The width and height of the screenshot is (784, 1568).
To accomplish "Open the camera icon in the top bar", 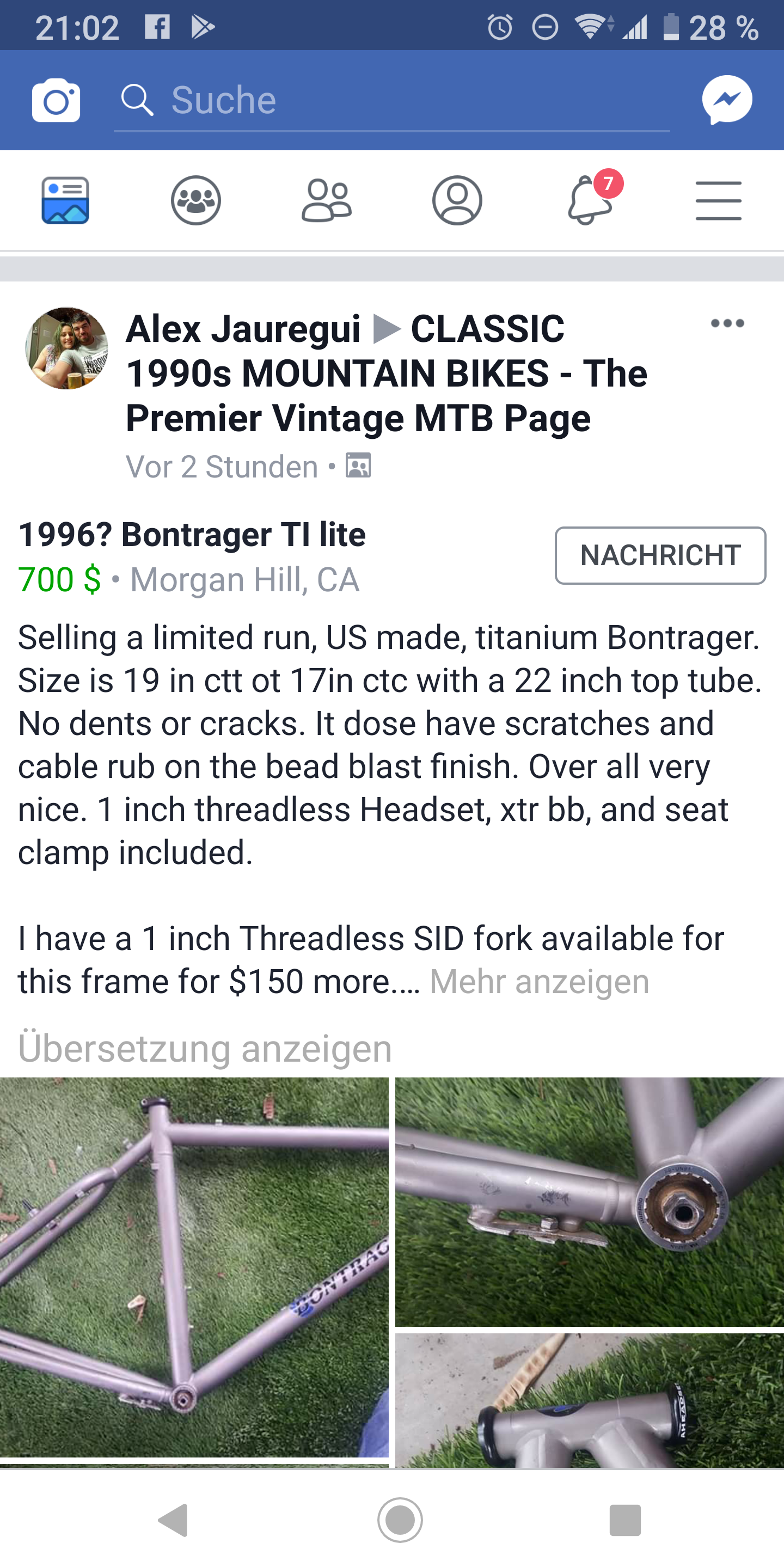I will pos(56,100).
